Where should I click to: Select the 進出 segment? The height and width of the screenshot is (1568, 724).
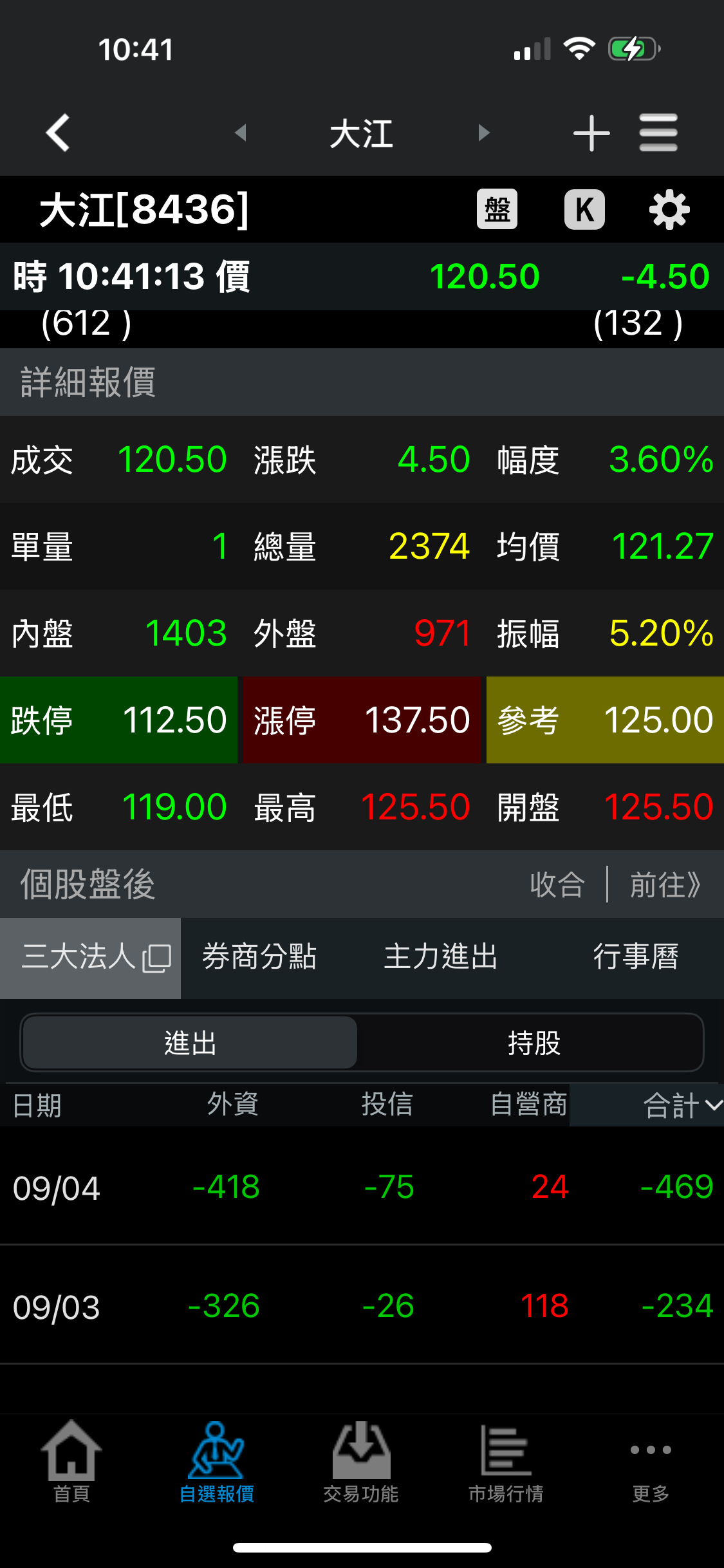pos(190,1043)
